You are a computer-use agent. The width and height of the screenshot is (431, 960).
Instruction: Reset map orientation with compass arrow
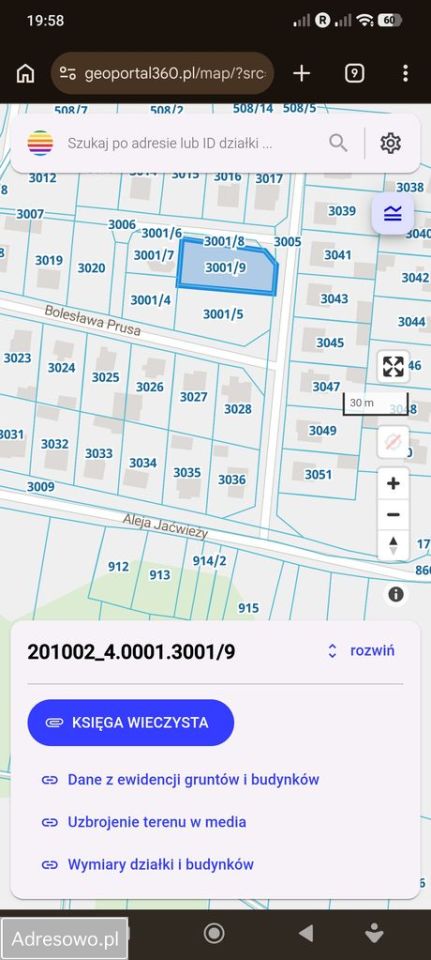click(x=393, y=545)
